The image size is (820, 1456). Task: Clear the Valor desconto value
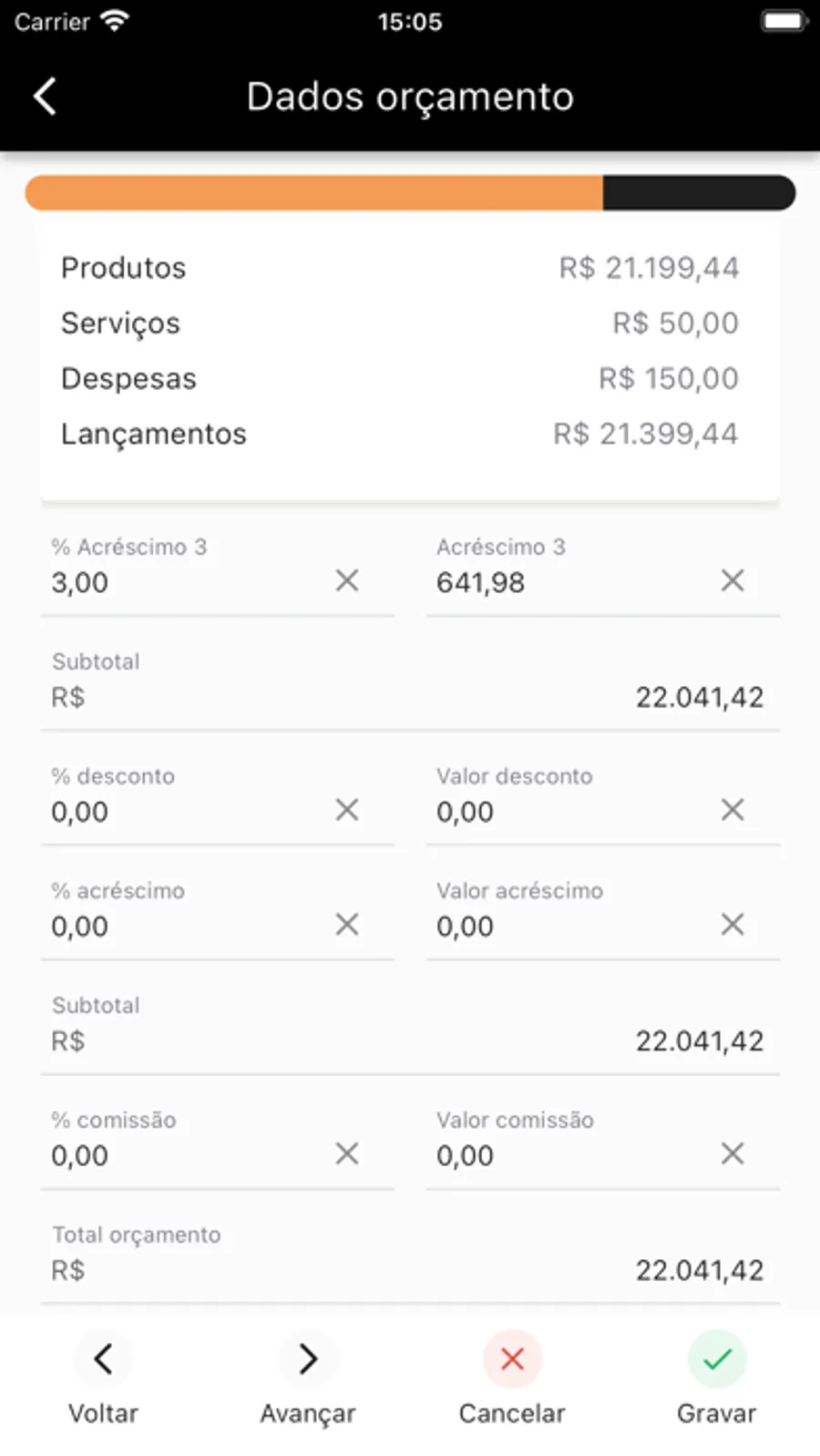[733, 810]
